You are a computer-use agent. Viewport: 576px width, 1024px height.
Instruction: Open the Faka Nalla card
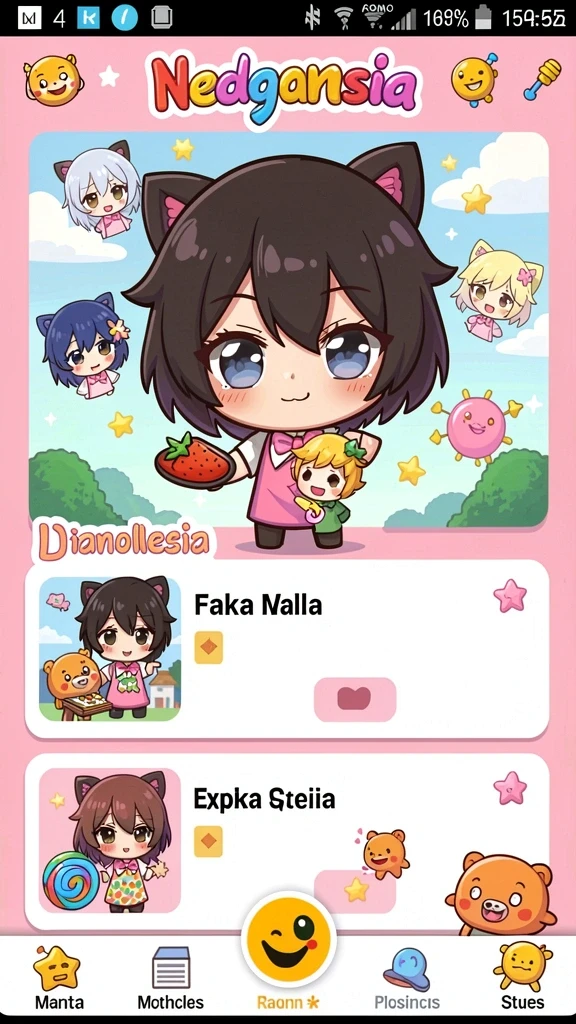click(287, 648)
